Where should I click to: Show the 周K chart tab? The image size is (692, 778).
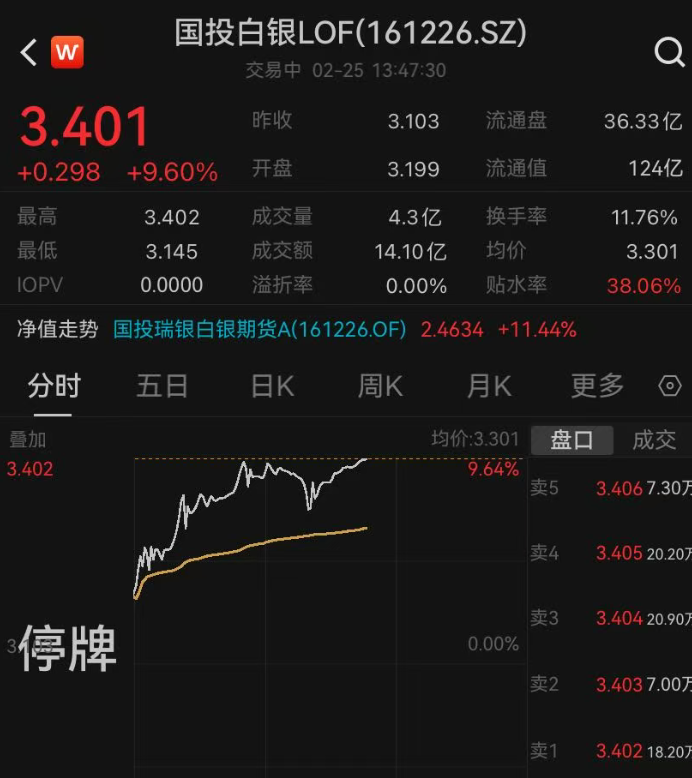point(380,386)
